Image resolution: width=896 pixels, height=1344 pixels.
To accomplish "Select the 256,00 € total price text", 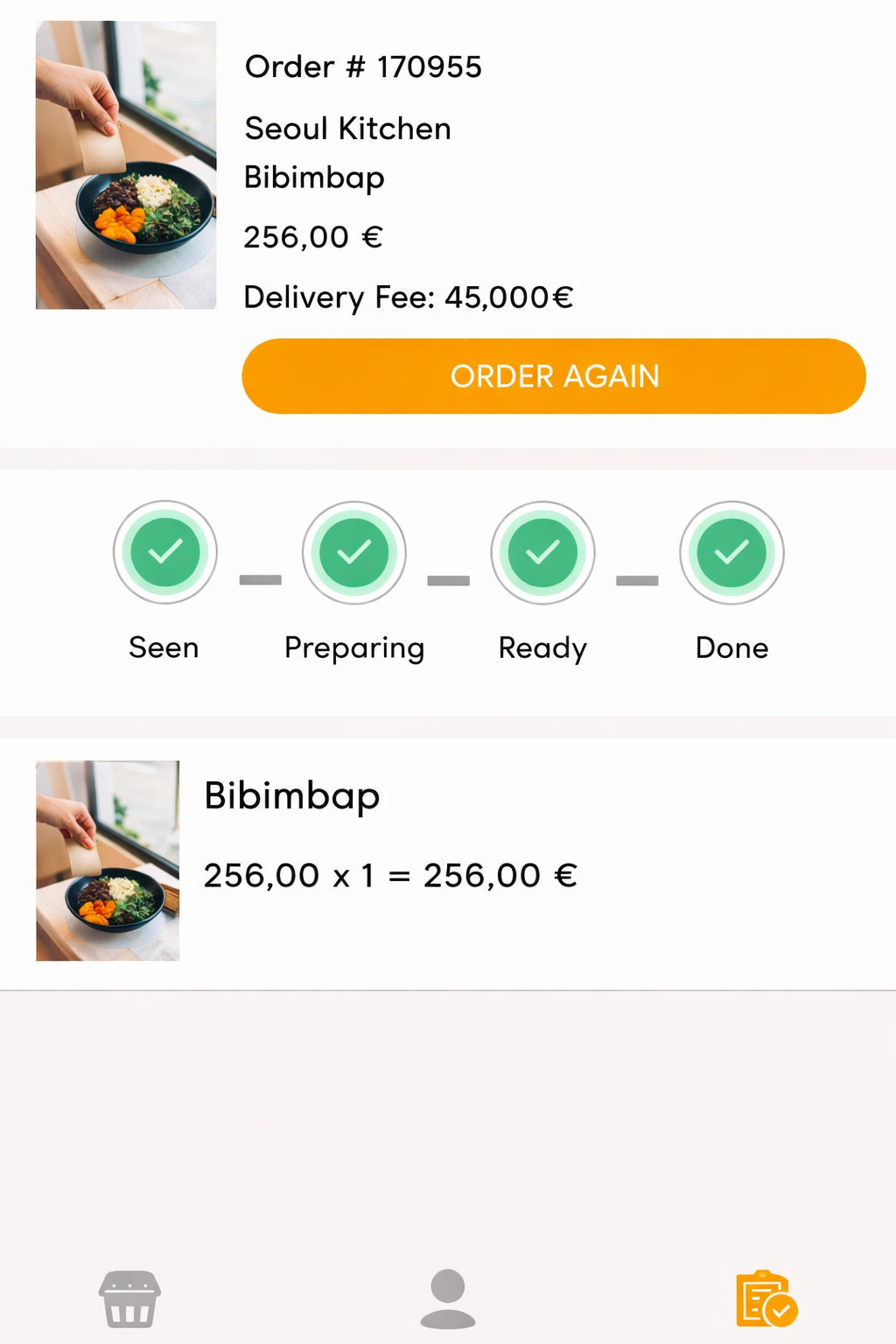I will pyautogui.click(x=312, y=236).
